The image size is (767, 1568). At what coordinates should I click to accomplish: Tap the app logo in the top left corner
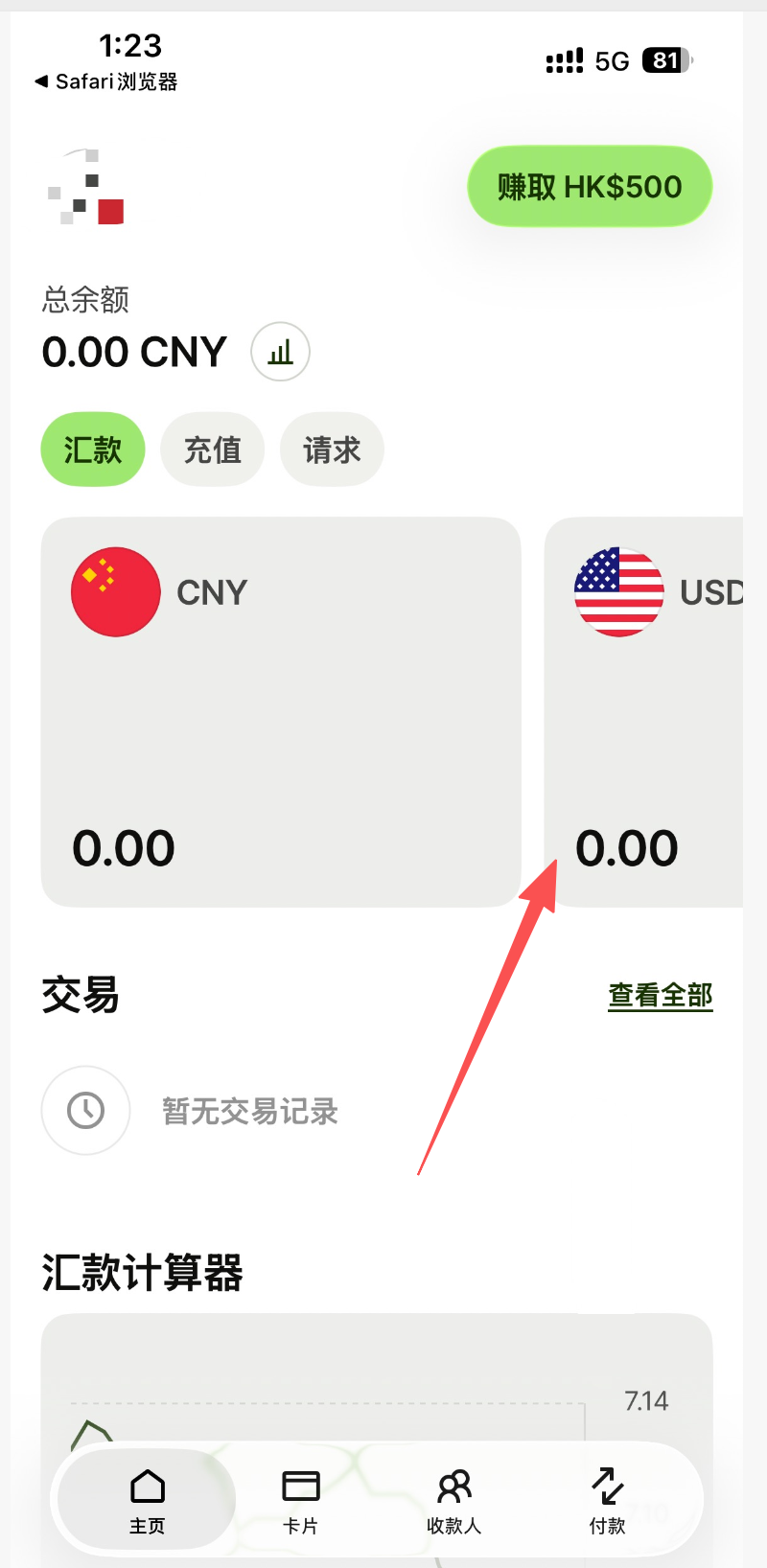click(87, 187)
